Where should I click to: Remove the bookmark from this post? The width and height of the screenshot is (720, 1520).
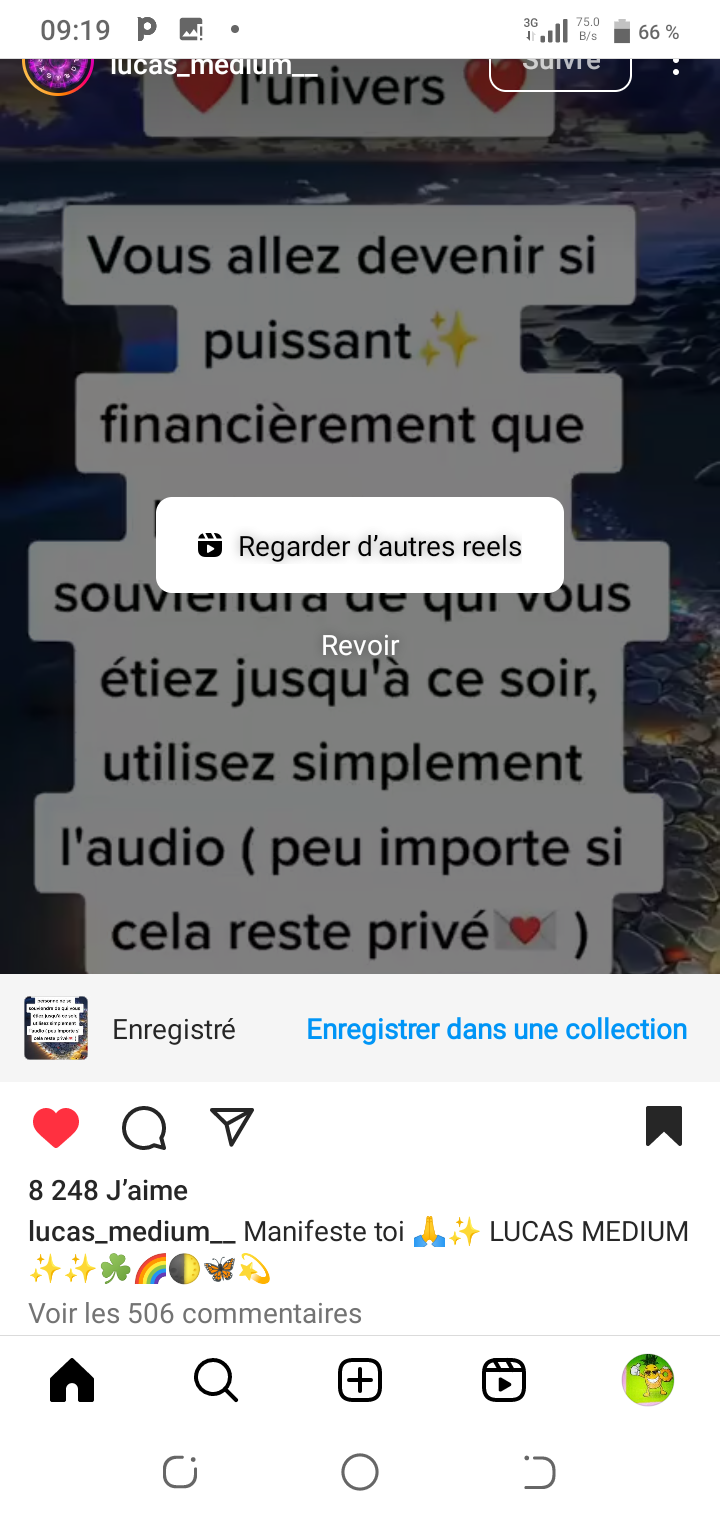click(664, 1127)
